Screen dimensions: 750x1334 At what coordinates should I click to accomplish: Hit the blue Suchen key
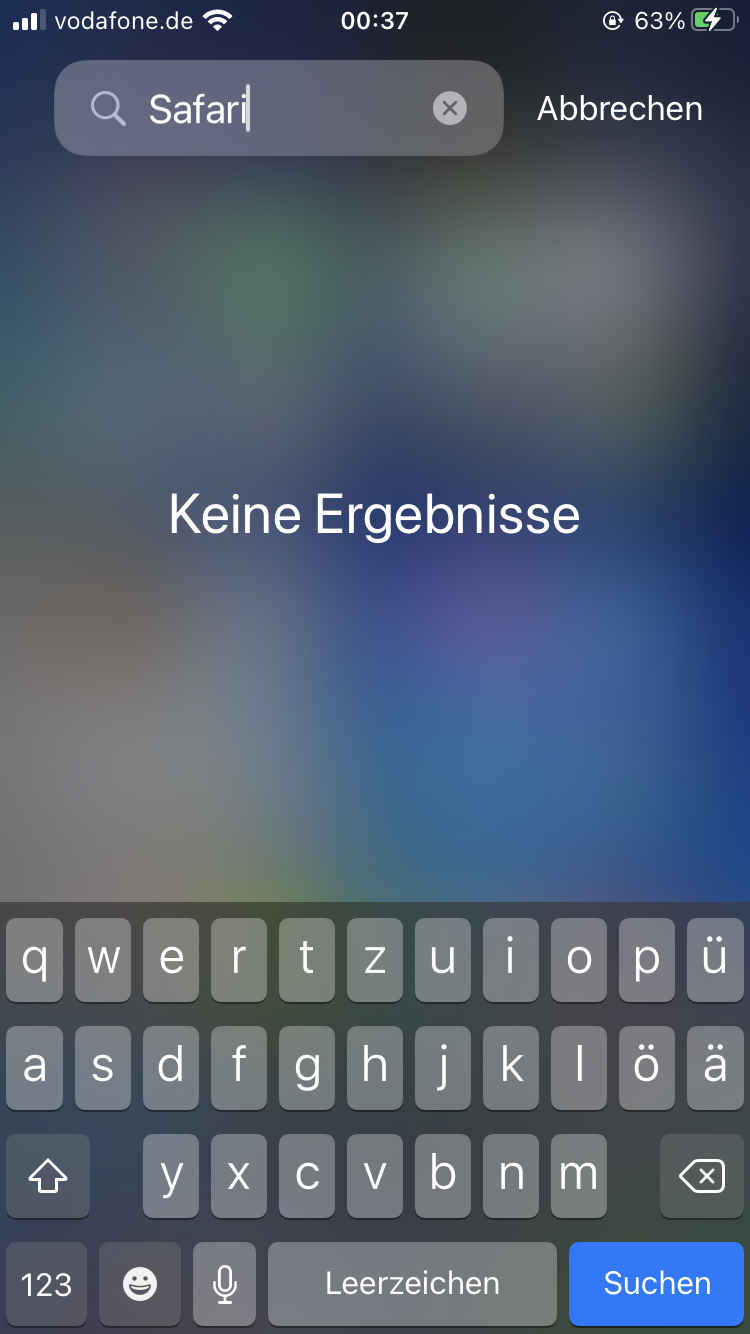[x=656, y=1283]
